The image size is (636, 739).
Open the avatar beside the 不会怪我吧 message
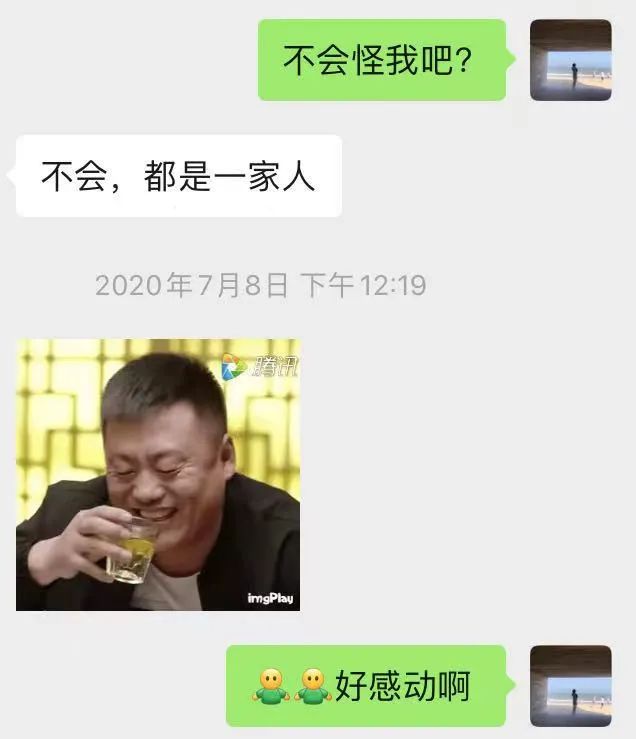coord(570,60)
